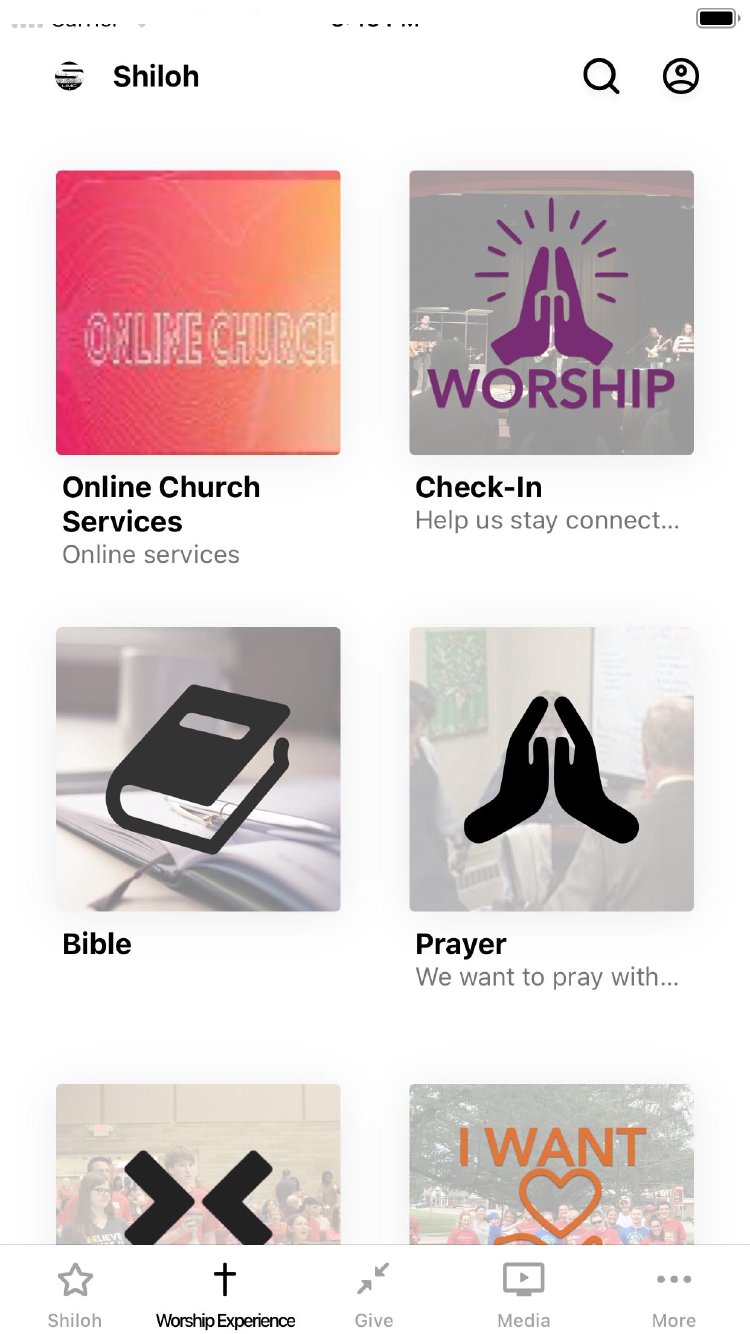The image size is (750, 1334).
Task: Open the account profile icon
Action: (x=681, y=76)
